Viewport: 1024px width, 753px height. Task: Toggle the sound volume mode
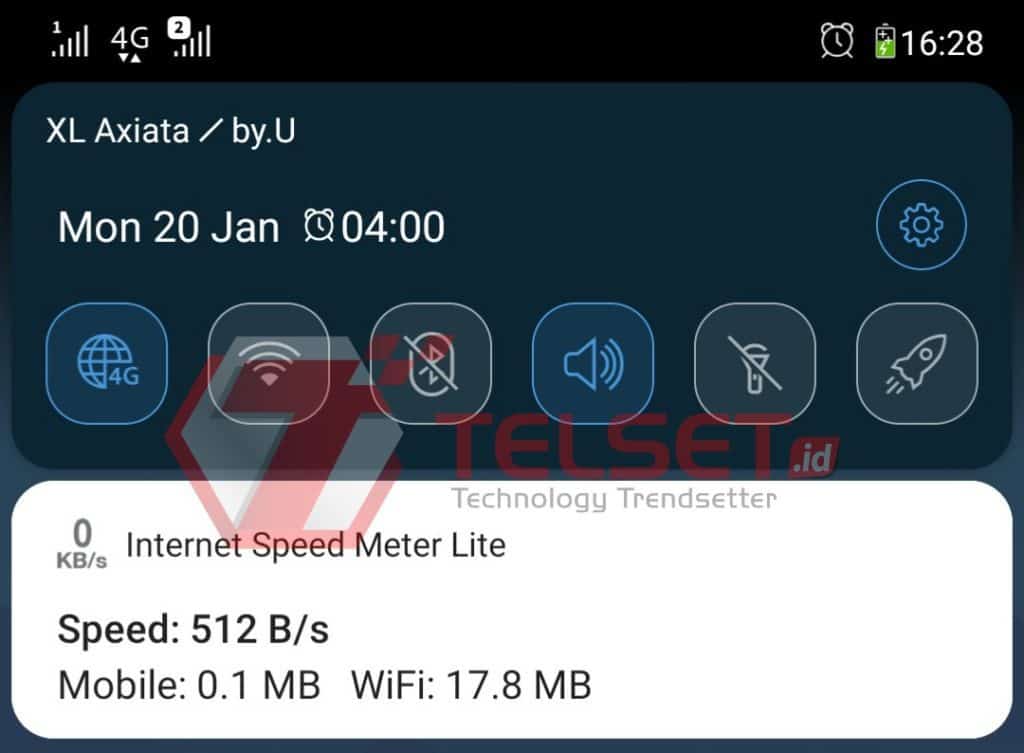tap(592, 363)
